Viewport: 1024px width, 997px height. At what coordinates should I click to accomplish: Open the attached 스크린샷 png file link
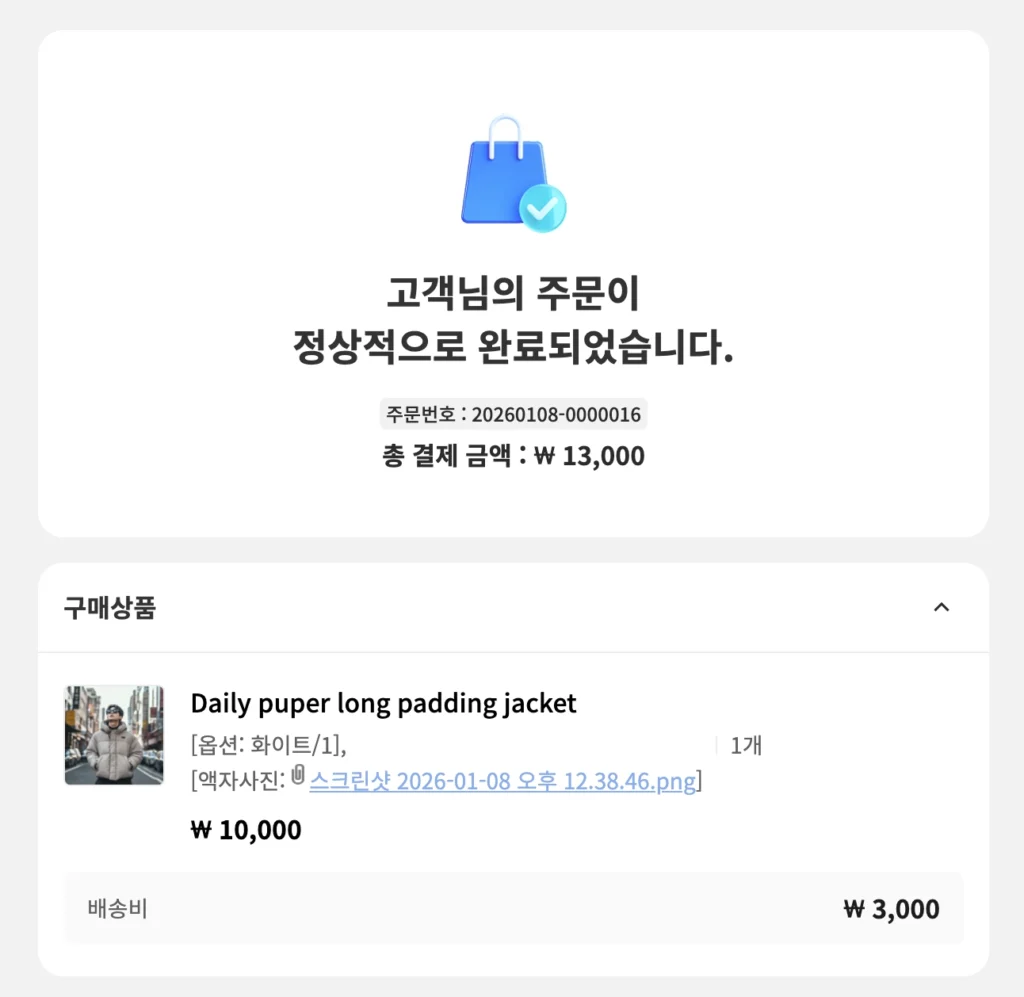pyautogui.click(x=502, y=781)
